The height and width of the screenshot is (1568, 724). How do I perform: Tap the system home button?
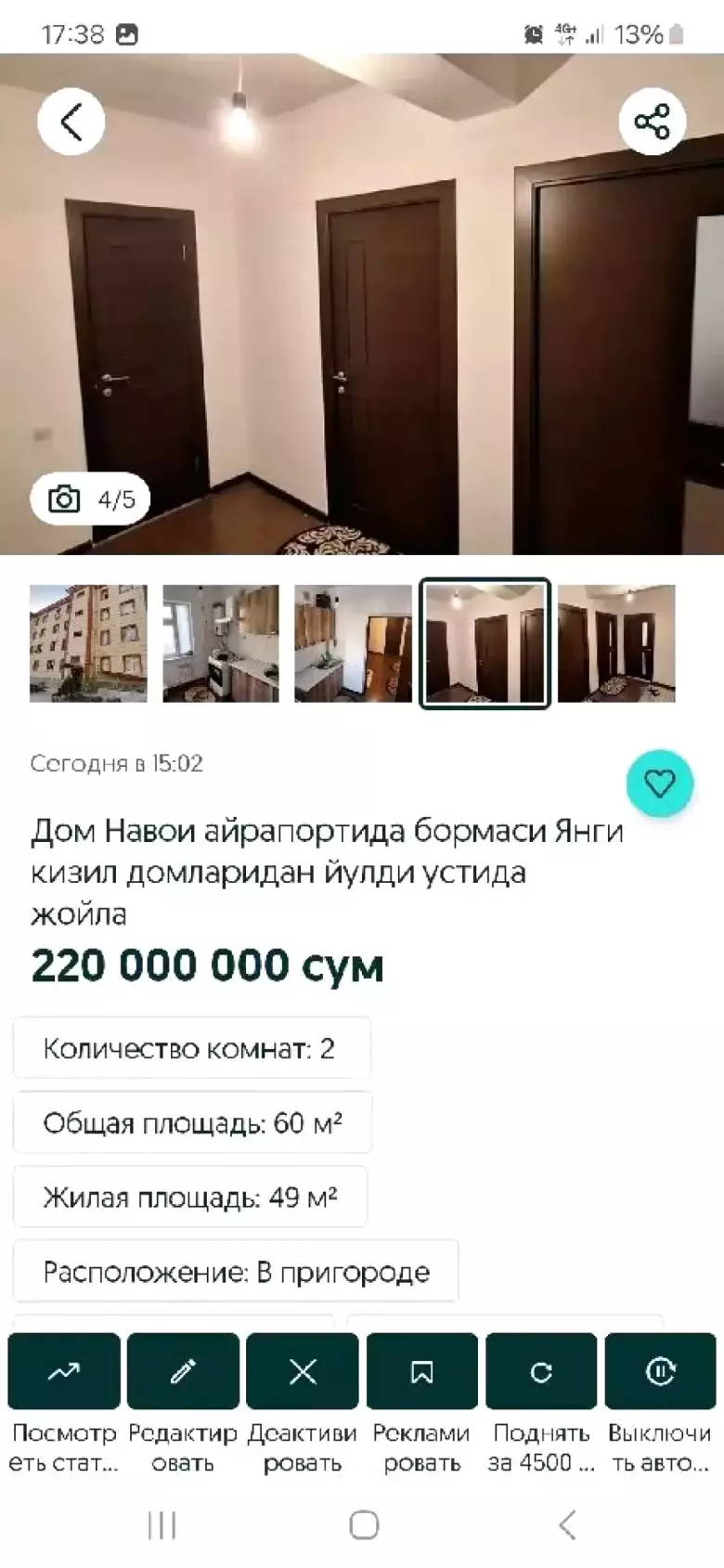364,1525
